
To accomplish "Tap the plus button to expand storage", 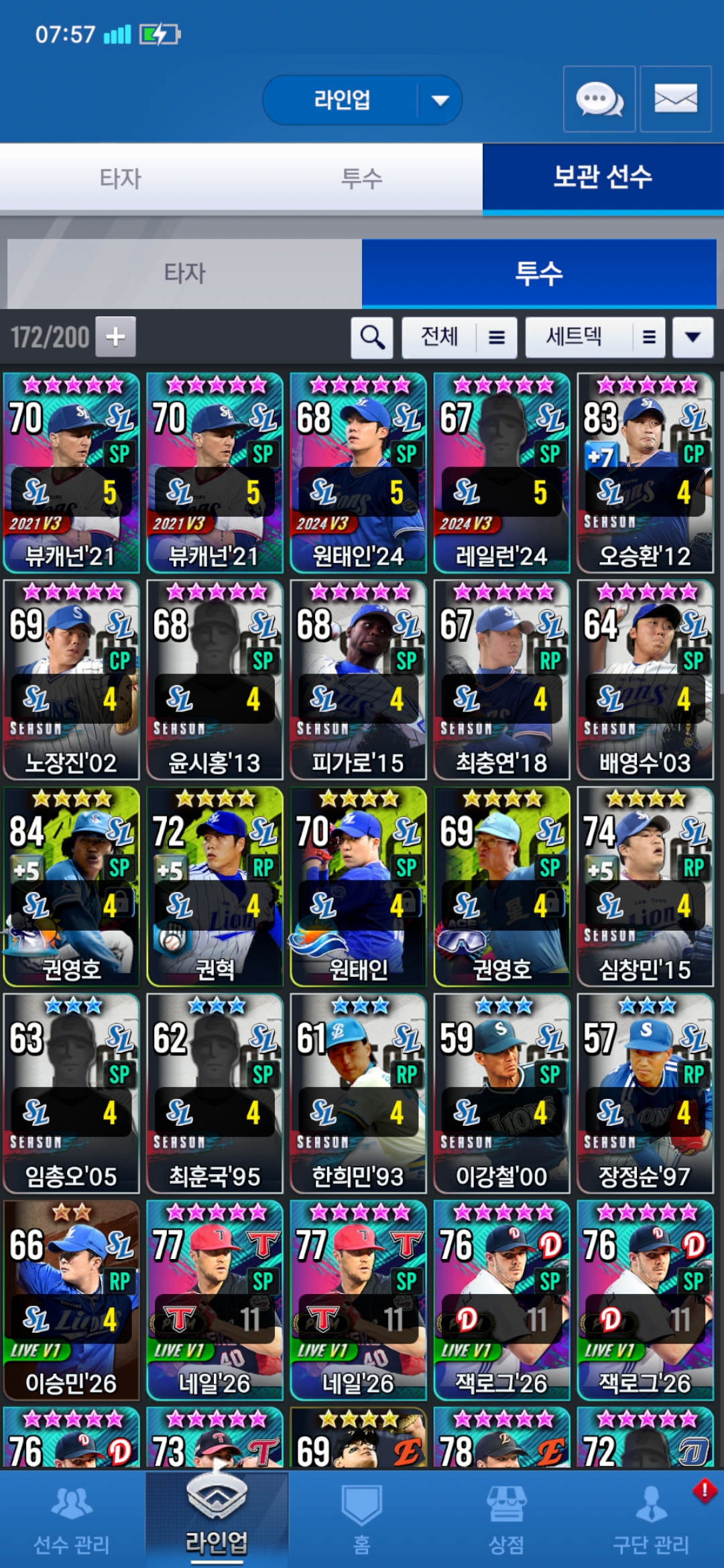I will [x=115, y=336].
